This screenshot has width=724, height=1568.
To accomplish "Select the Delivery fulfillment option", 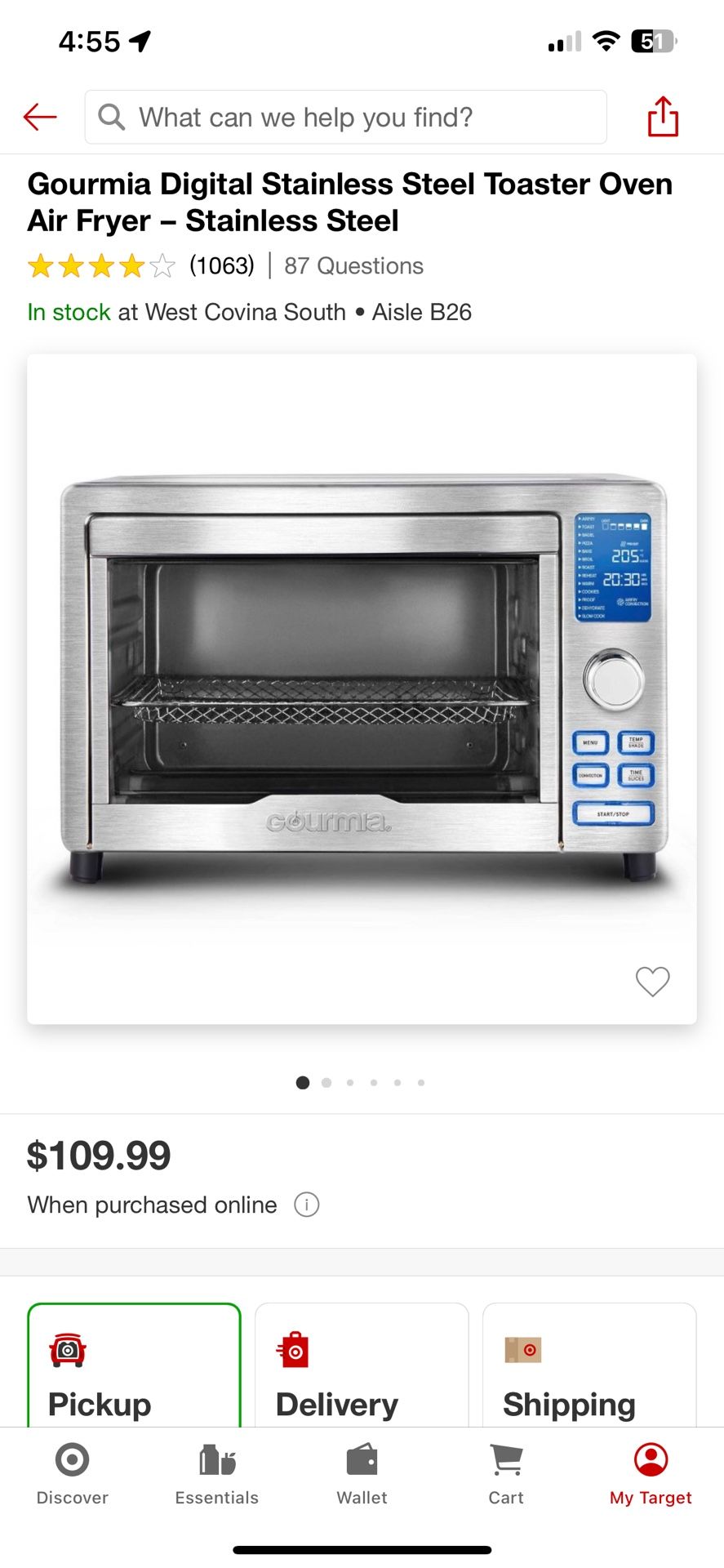I will point(362,1364).
